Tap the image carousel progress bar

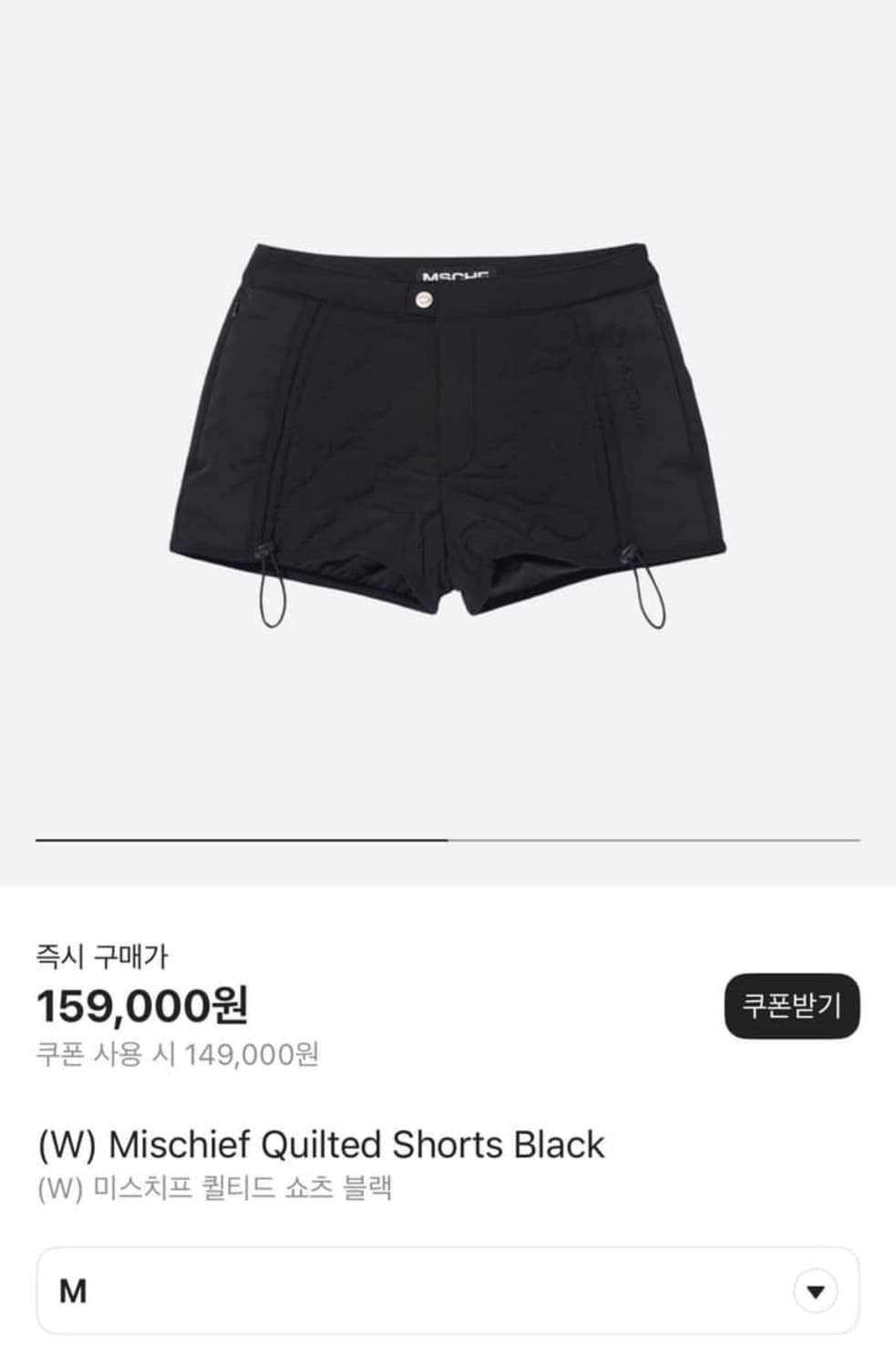point(448,841)
